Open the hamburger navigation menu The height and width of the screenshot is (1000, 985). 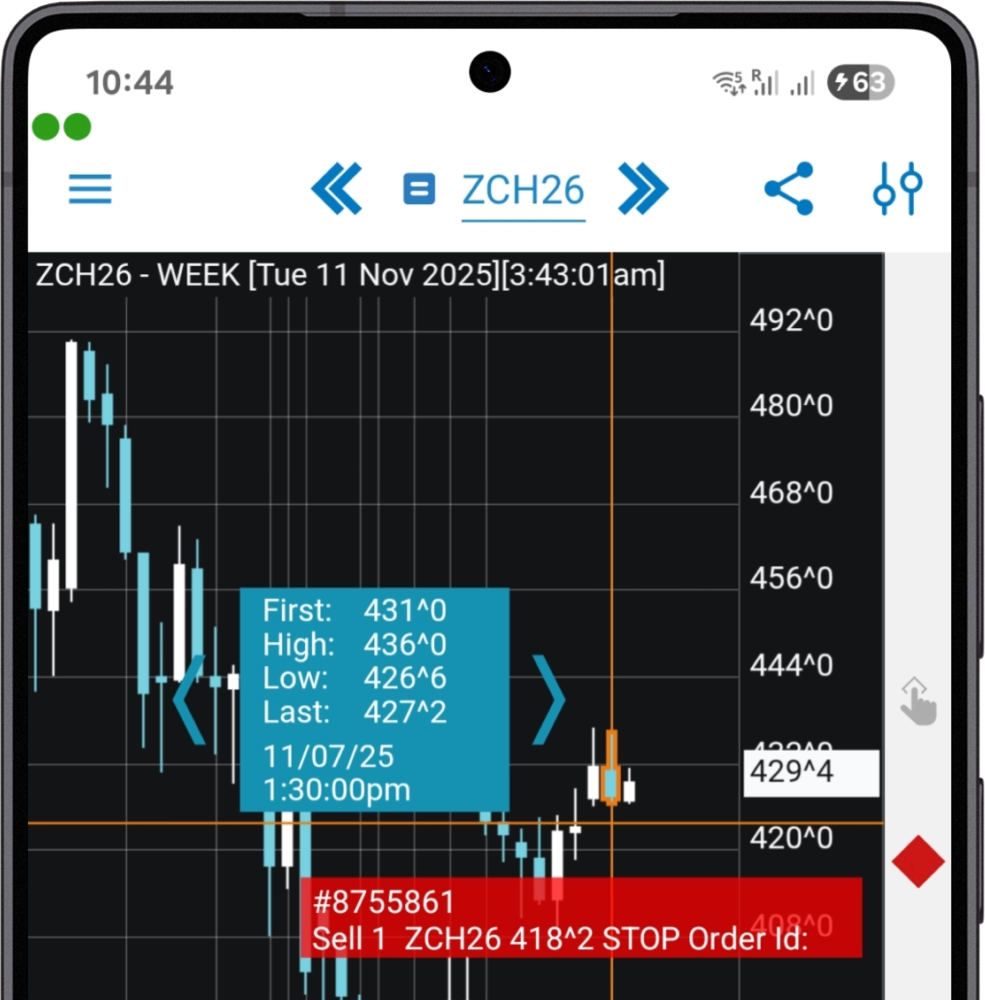coord(90,189)
